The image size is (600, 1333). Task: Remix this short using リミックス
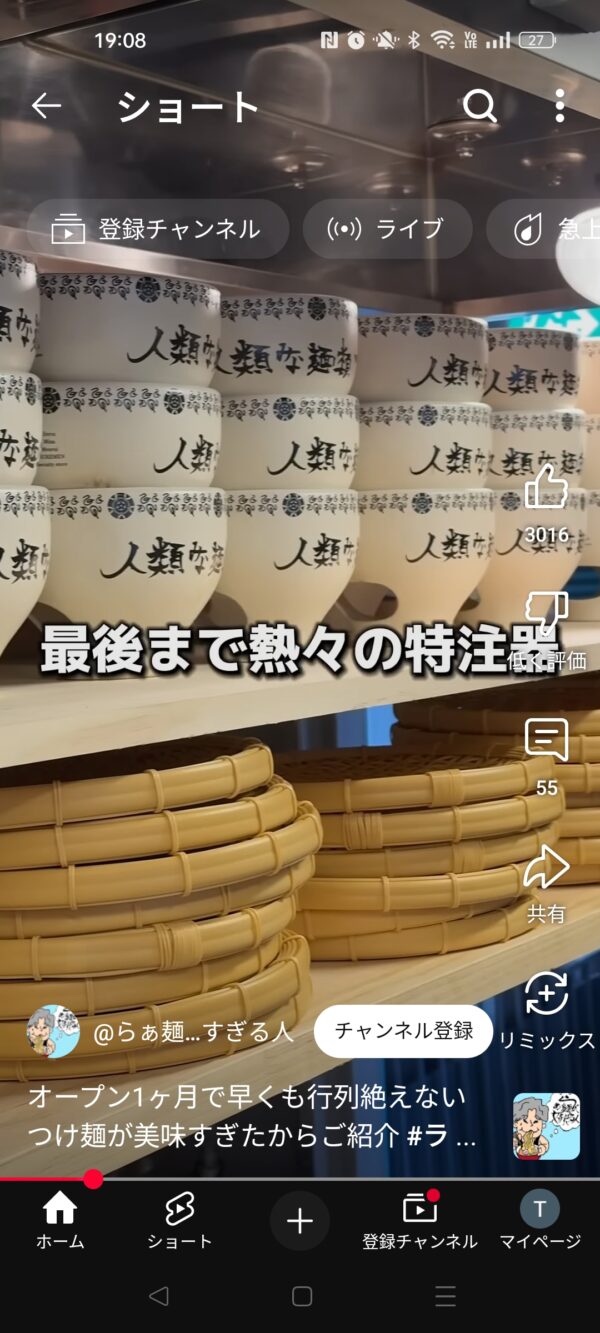[x=546, y=995]
